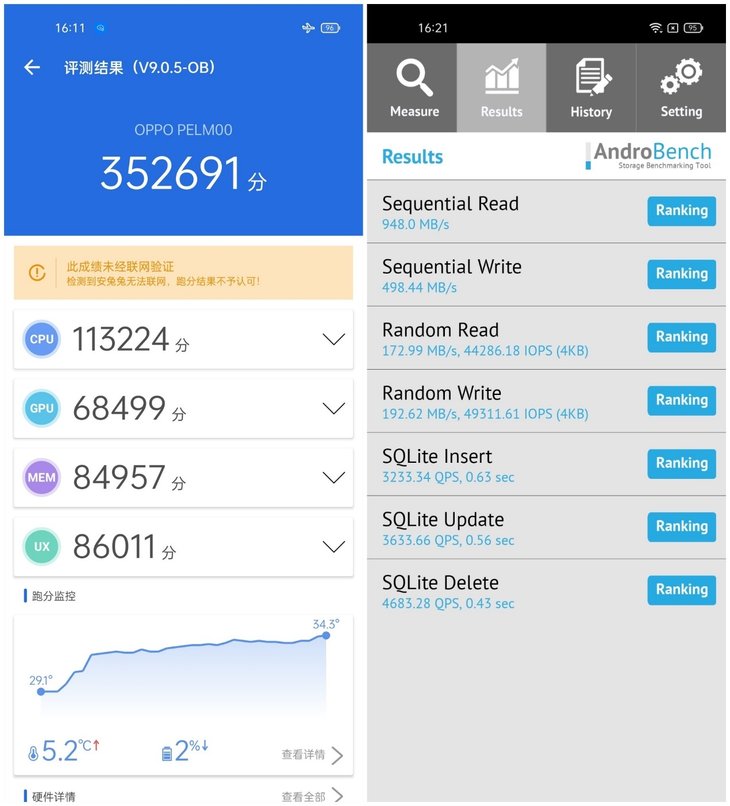Open 查看全部 hardware details
Screen dimensions: 730x806
point(312,797)
